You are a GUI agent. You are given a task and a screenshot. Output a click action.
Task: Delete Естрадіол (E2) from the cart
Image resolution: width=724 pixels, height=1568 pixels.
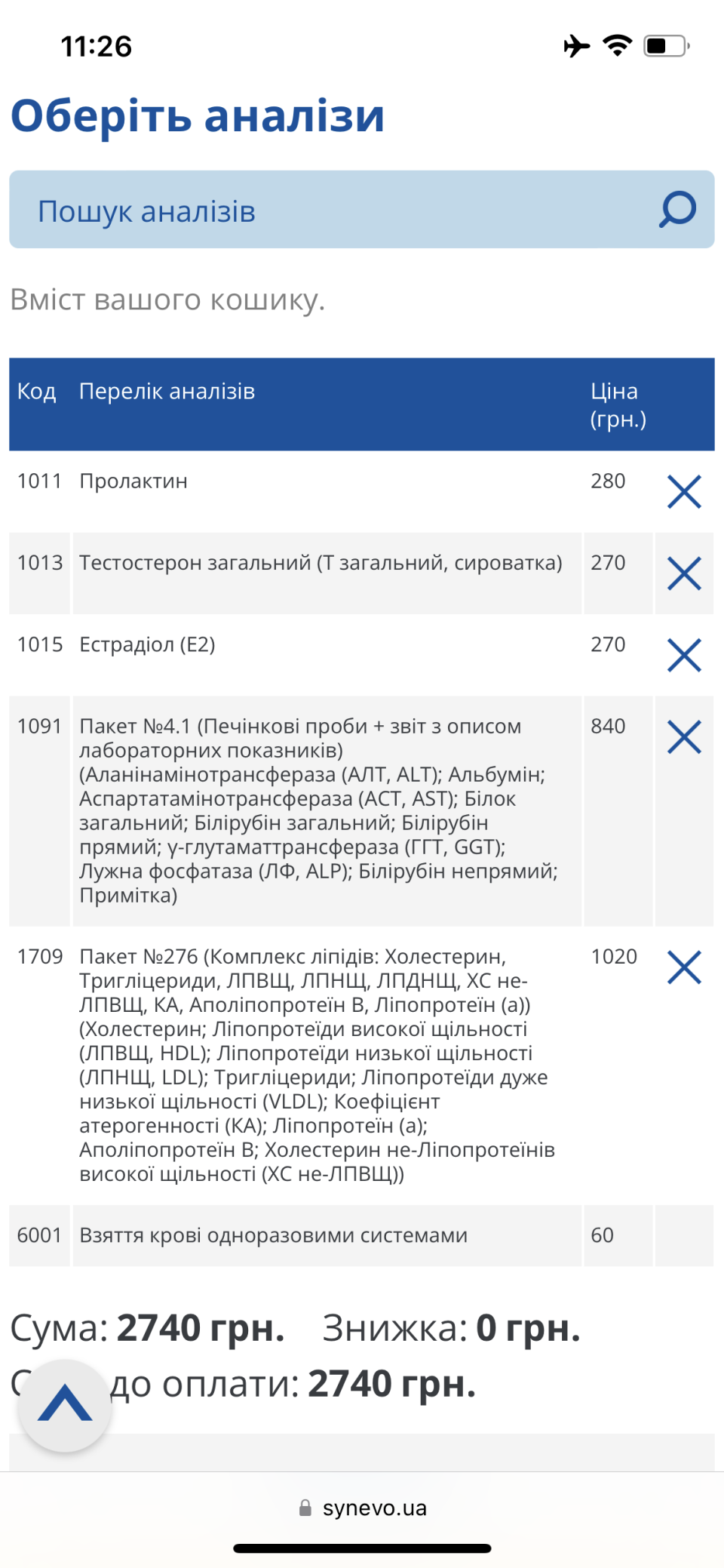click(x=684, y=655)
